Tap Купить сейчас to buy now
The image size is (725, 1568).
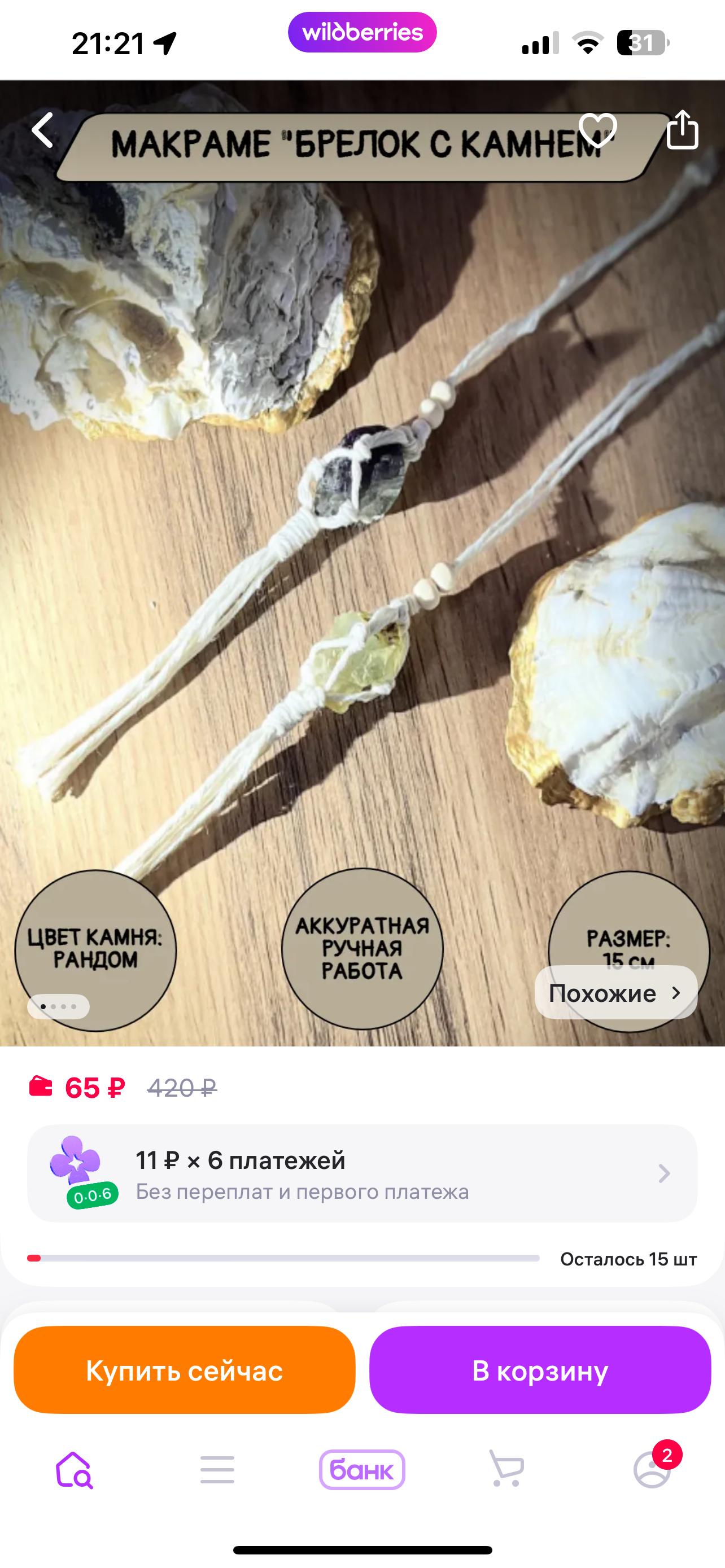(x=185, y=1371)
